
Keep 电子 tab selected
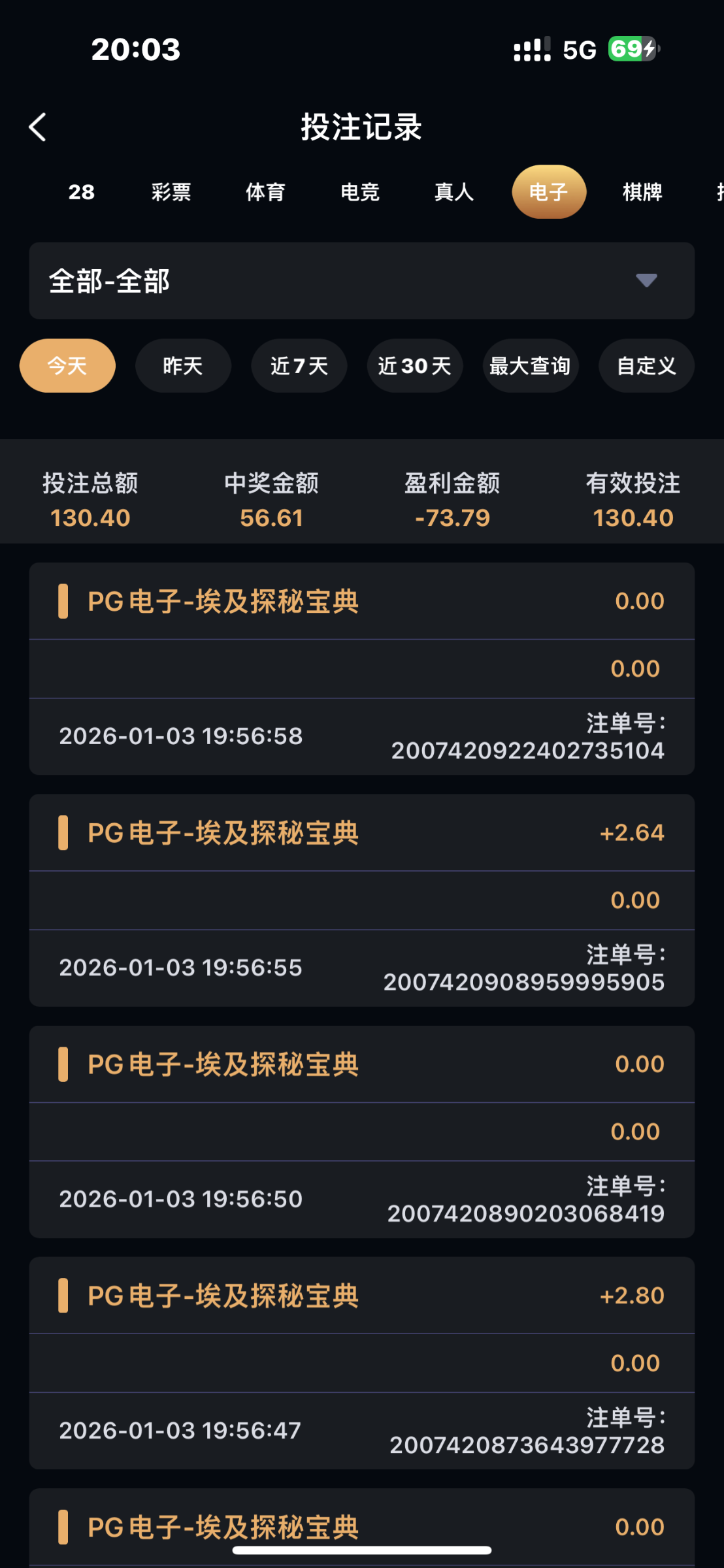point(548,191)
